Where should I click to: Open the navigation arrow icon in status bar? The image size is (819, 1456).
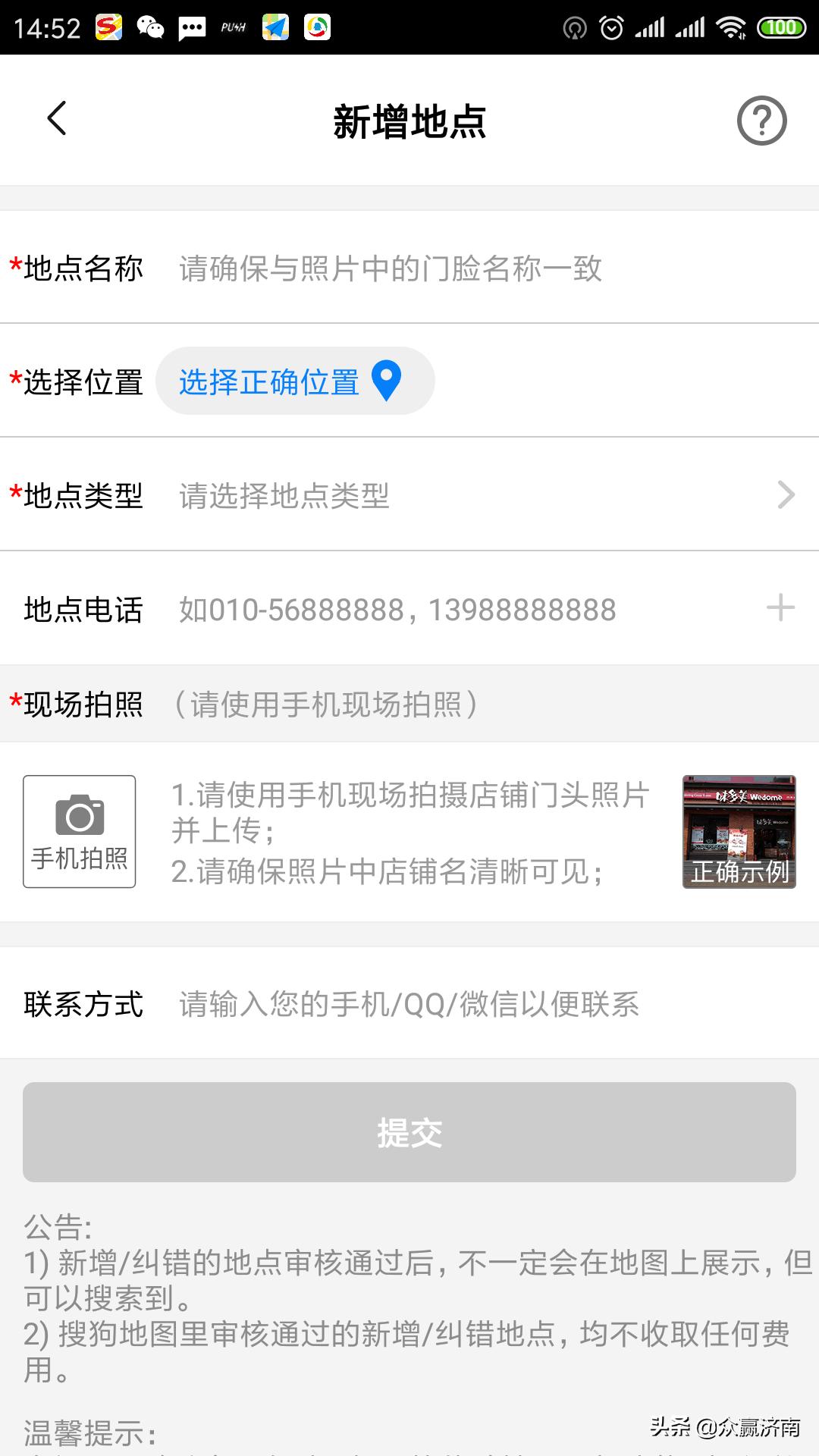275,28
